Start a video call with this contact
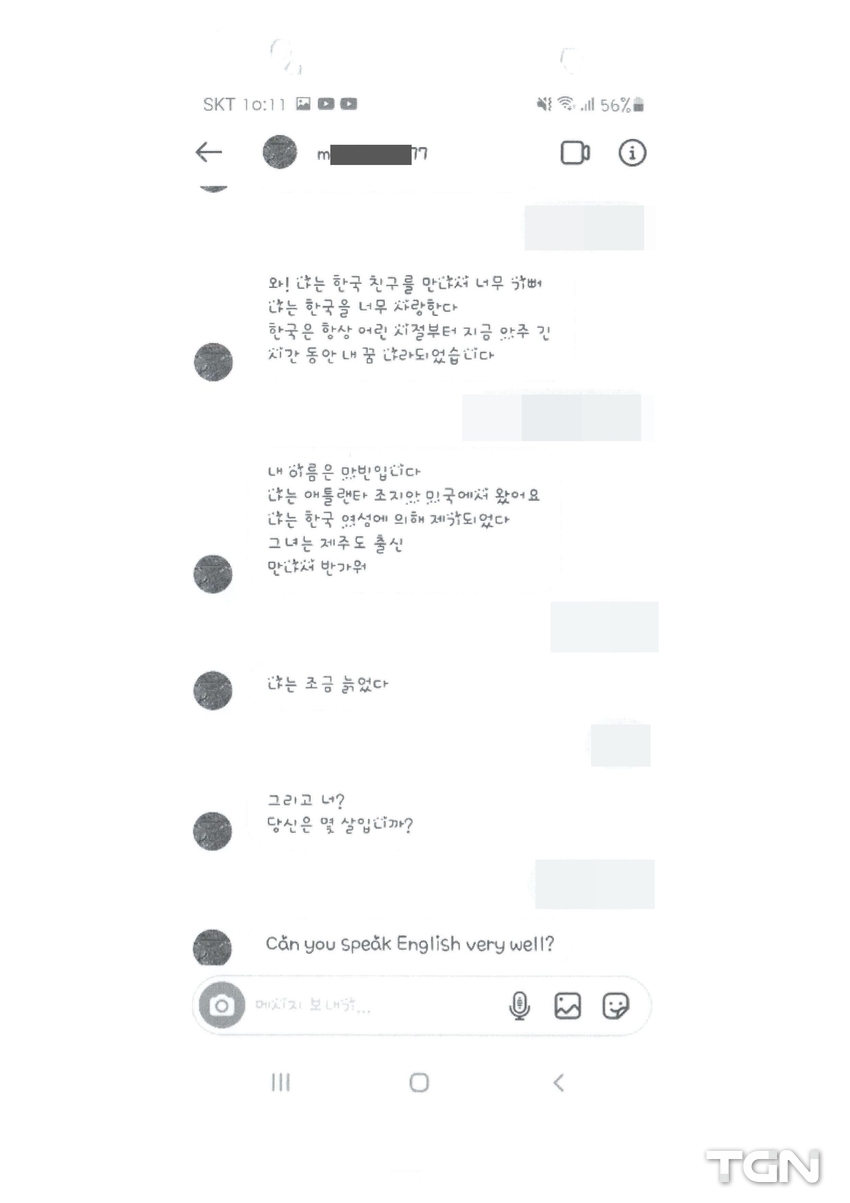Viewport: 850px width, 1203px height. 575,153
